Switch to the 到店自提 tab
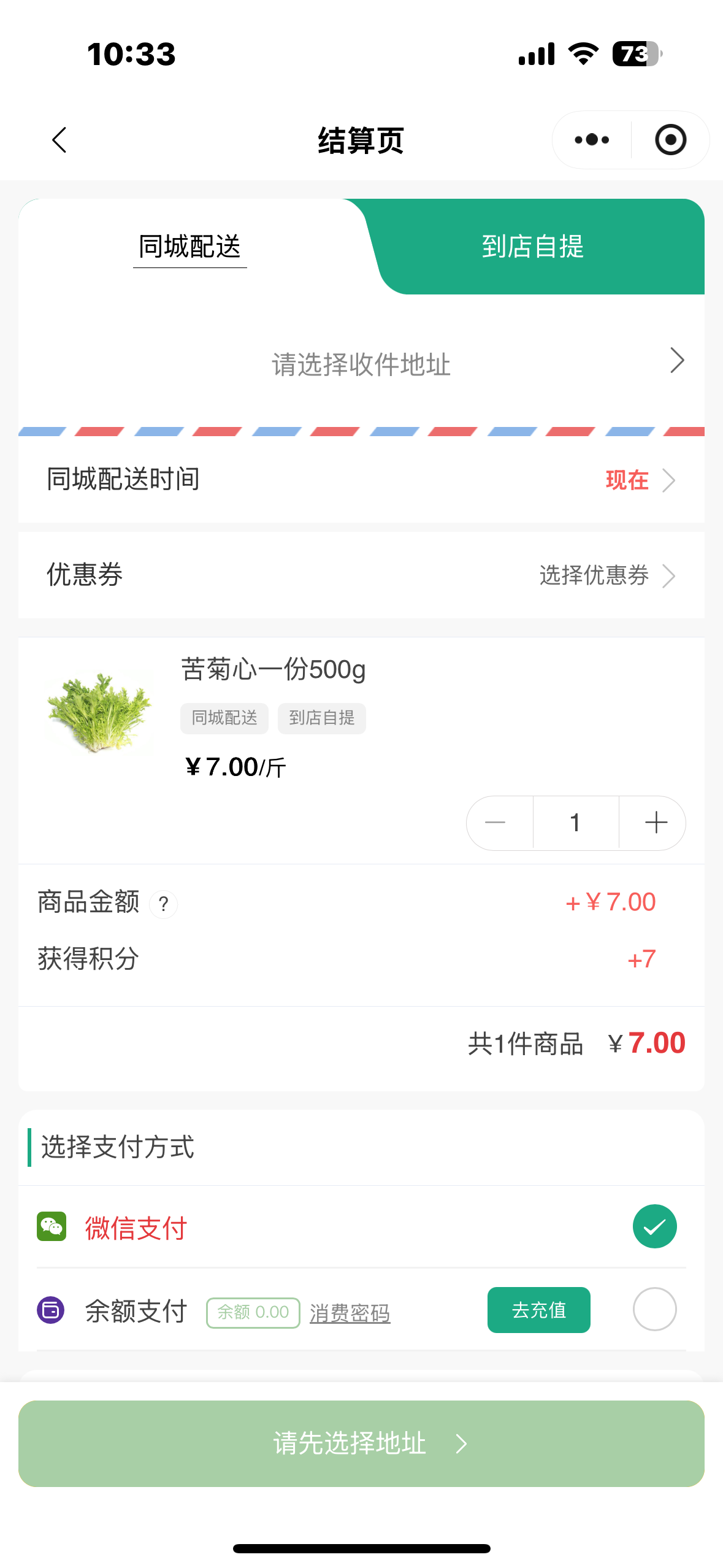This screenshot has height=1568, width=723. coord(532,247)
